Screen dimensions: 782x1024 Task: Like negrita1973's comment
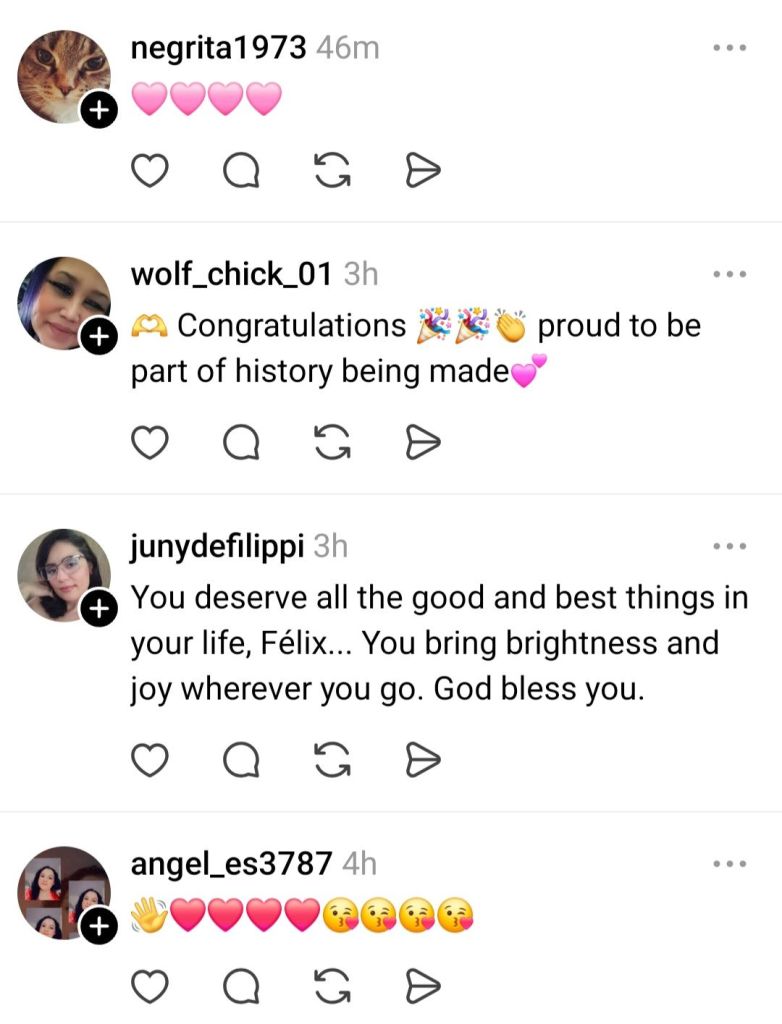tap(150, 173)
